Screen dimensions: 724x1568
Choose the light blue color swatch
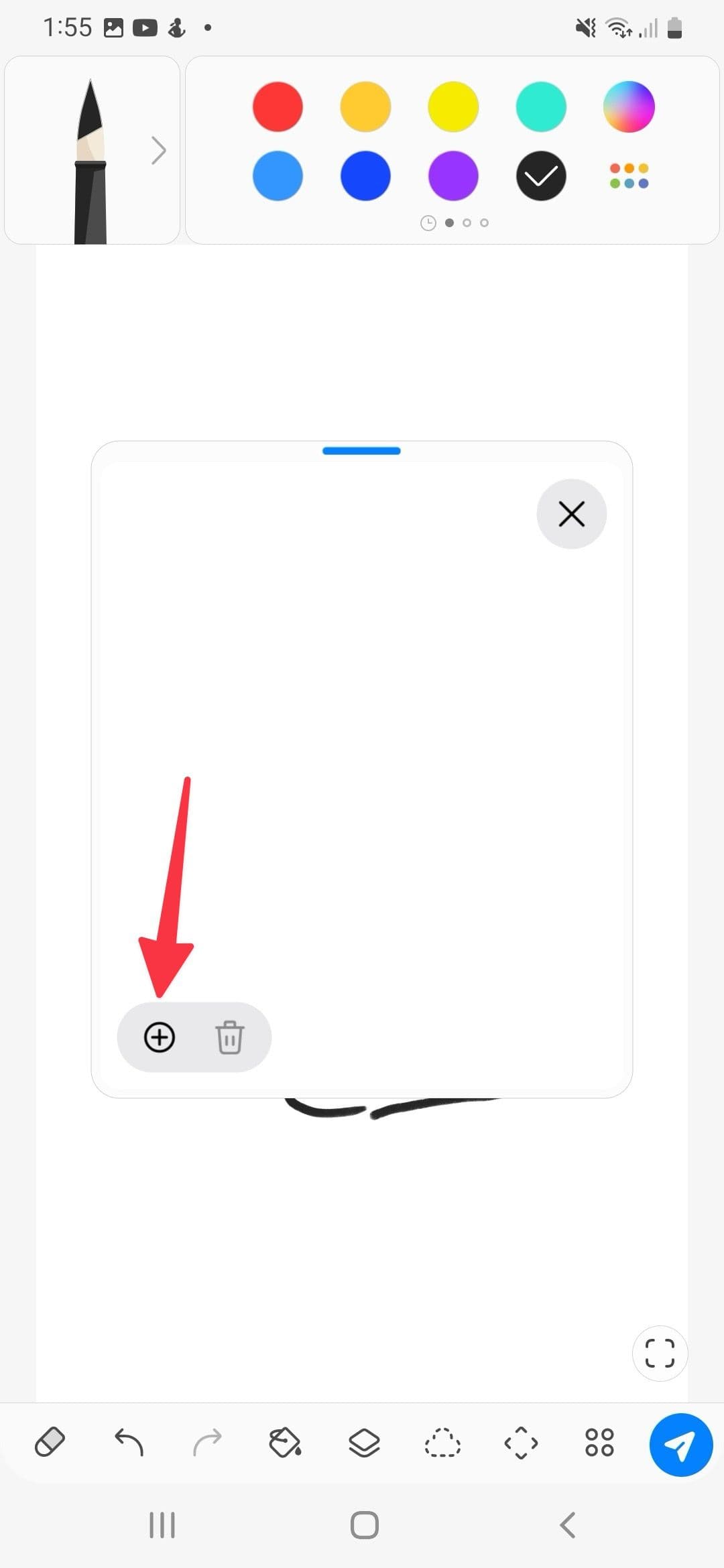pos(278,176)
